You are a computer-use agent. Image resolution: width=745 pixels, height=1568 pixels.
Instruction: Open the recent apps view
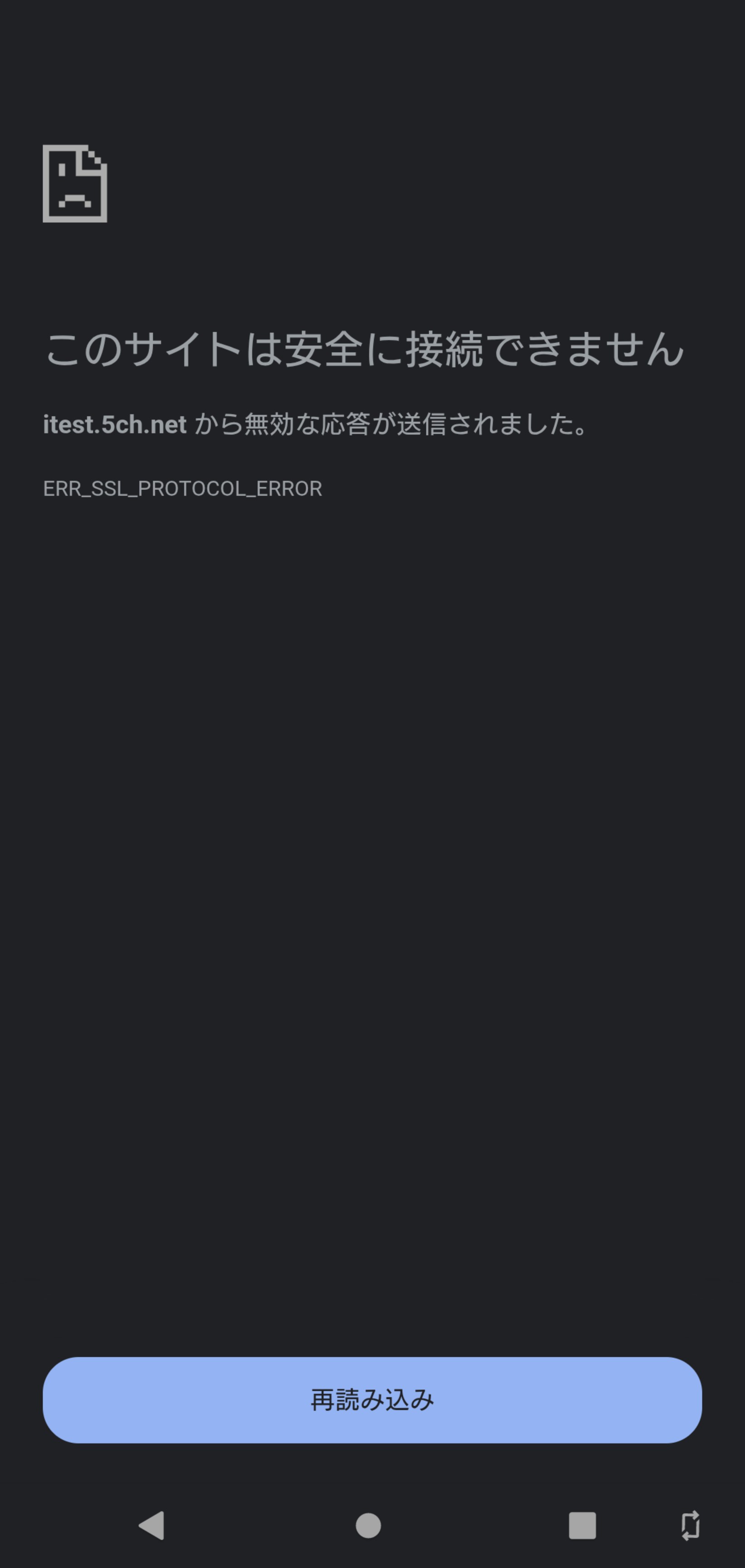click(x=582, y=1525)
